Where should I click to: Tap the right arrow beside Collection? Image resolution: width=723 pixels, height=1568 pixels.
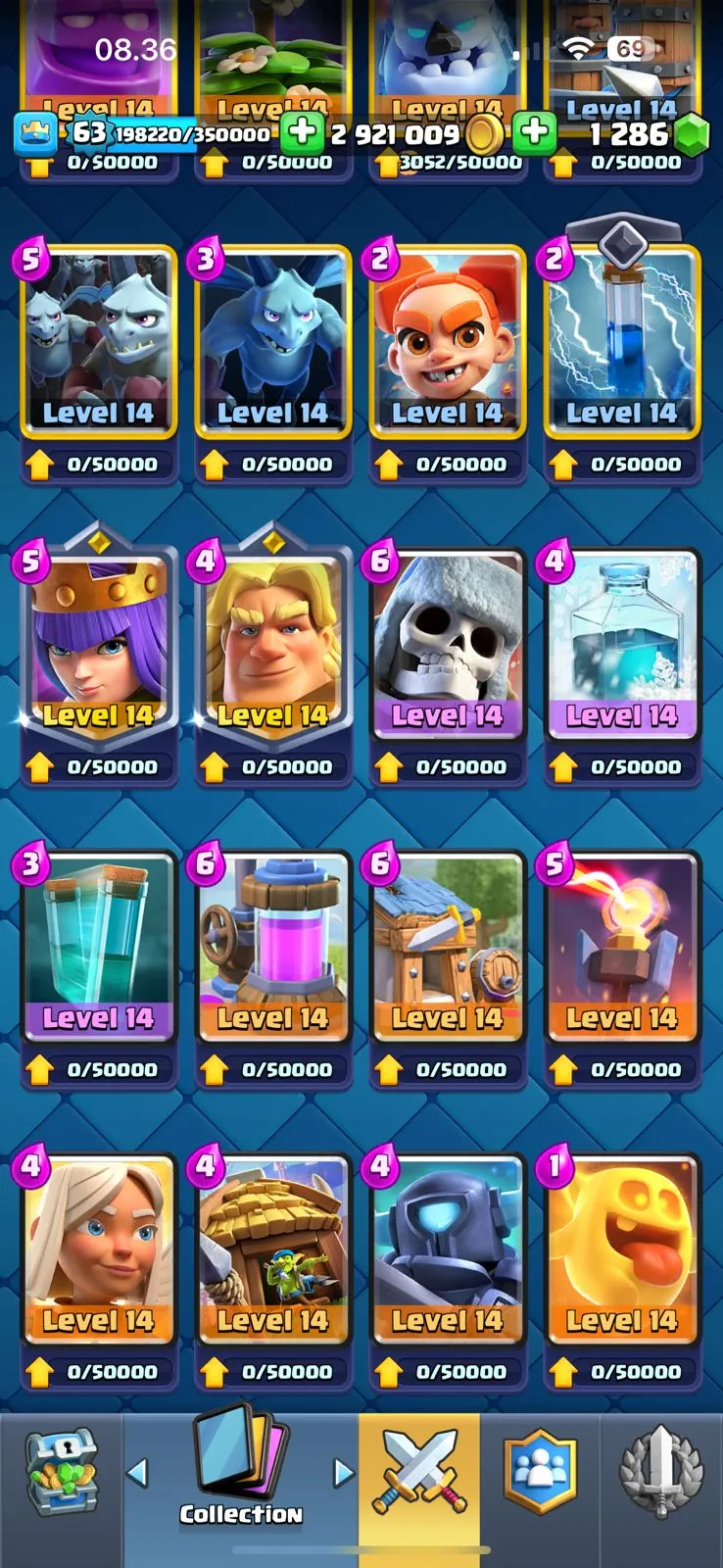[343, 1472]
